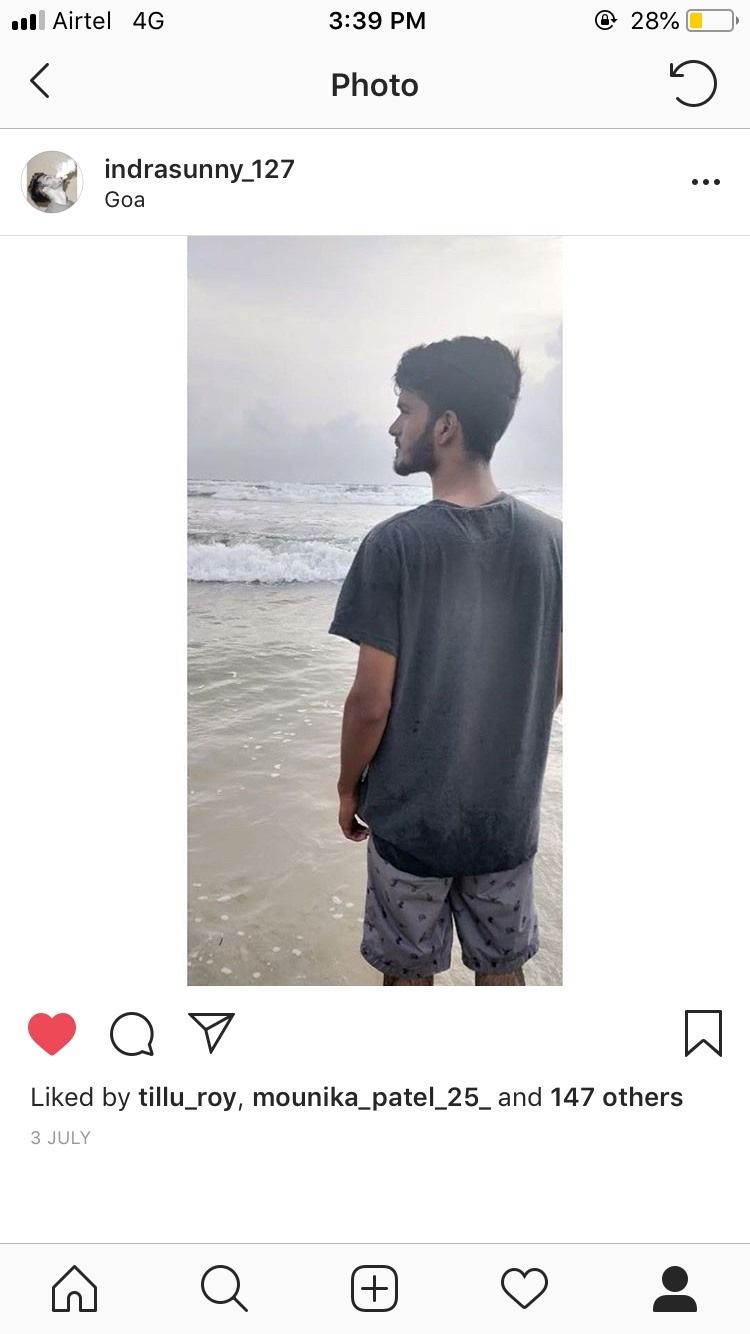Image resolution: width=750 pixels, height=1334 pixels.
Task: Create a new post with plus tab
Action: pos(375,1288)
